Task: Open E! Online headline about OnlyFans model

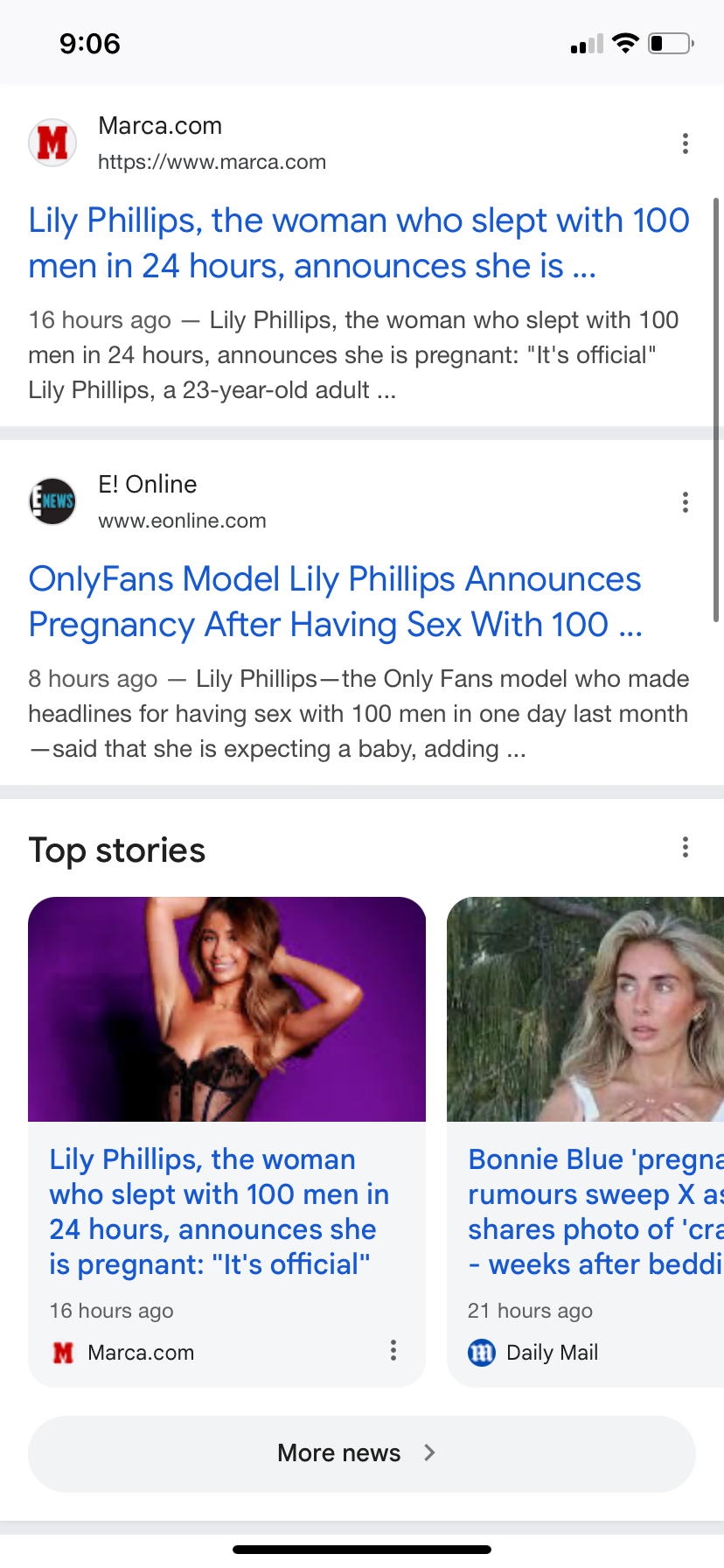Action: point(335,602)
